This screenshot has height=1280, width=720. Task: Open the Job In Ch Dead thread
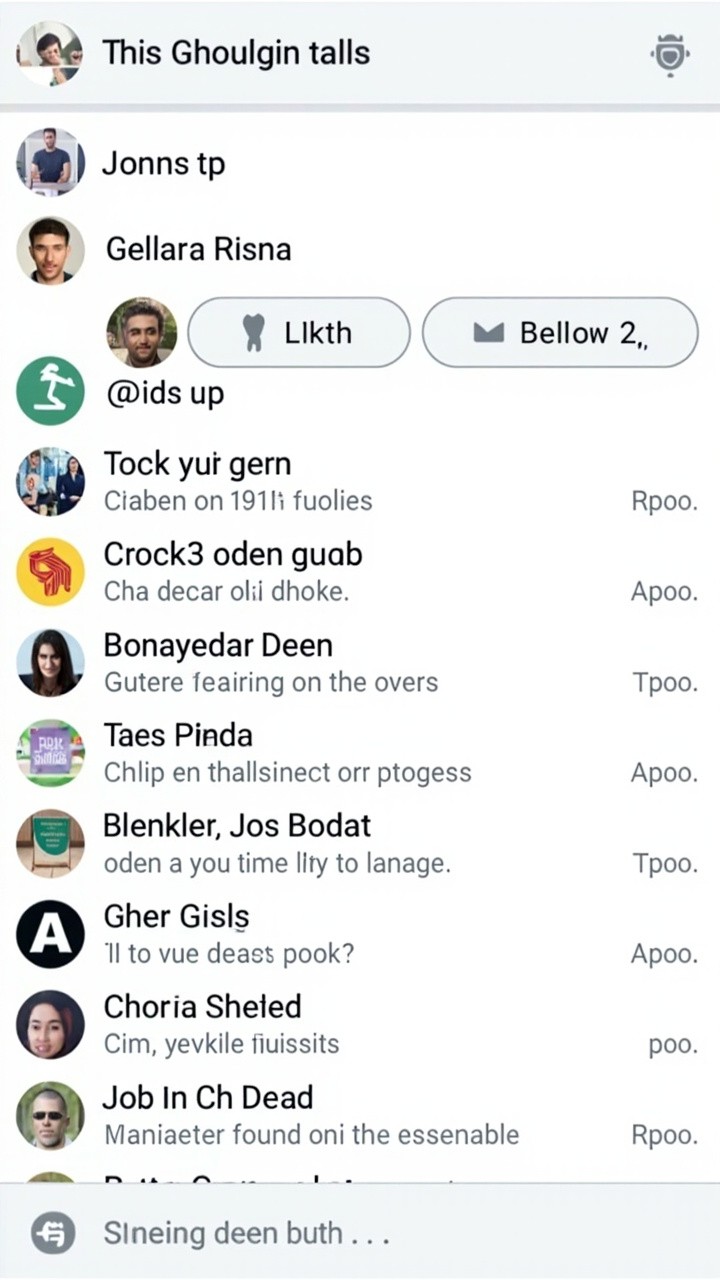pyautogui.click(x=300, y=1115)
